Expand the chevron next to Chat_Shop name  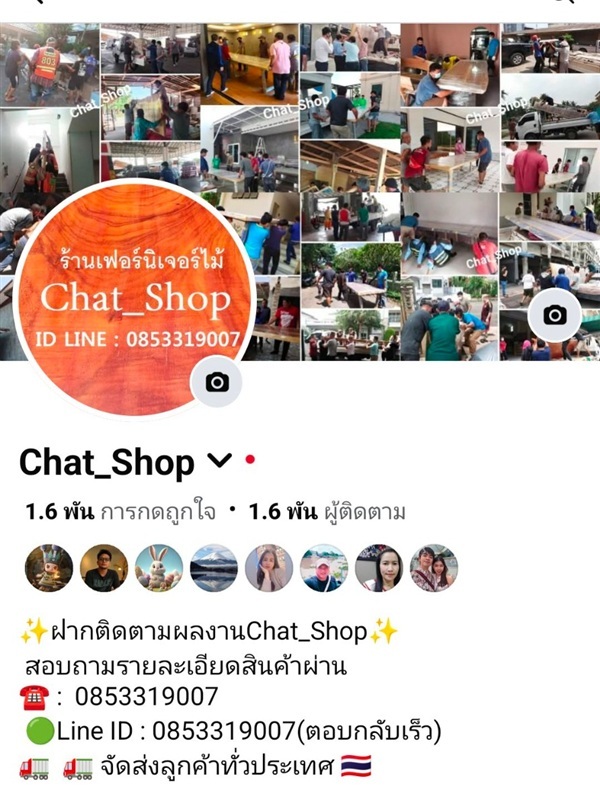219,462
